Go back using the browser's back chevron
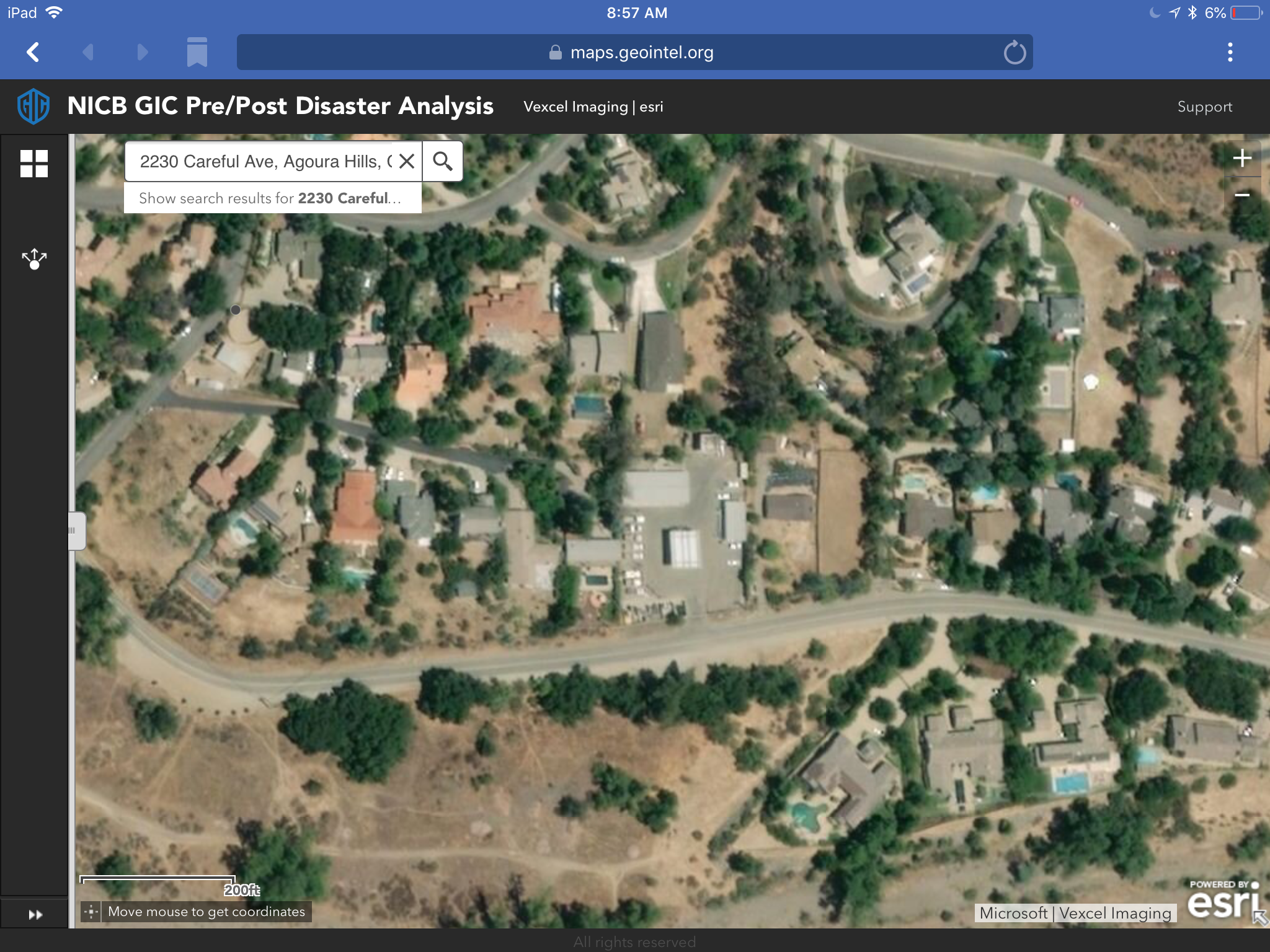Screen dimensions: 1270x952 [x=33, y=52]
